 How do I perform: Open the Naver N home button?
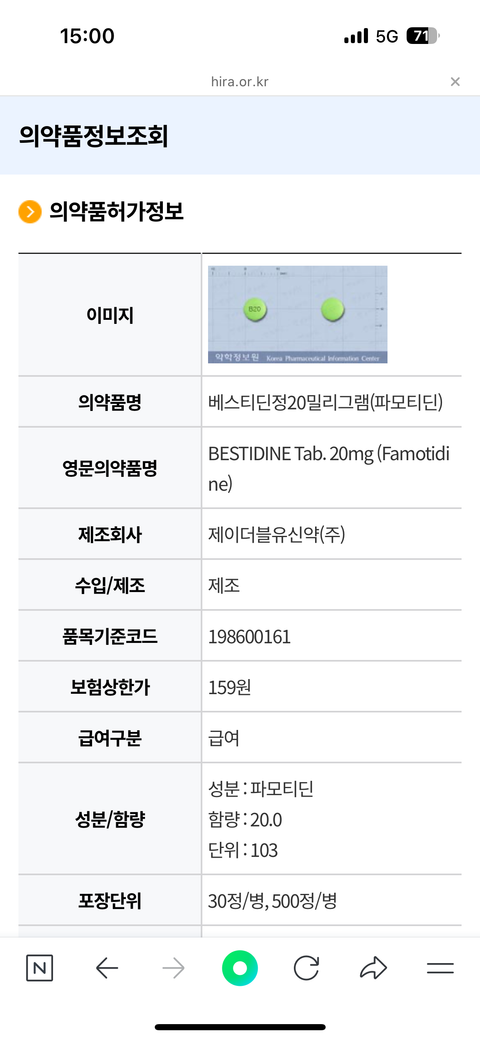coord(40,969)
